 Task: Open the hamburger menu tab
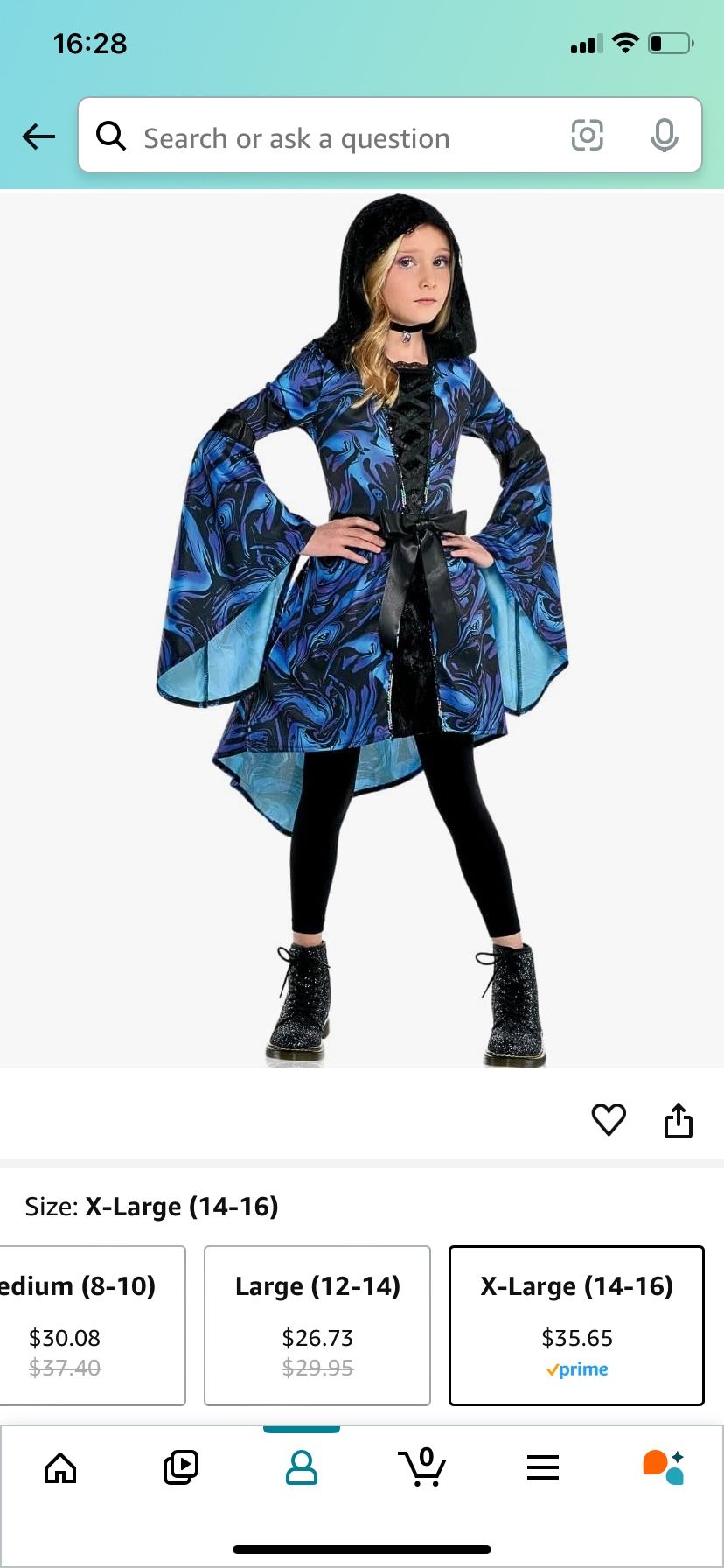pos(543,1467)
